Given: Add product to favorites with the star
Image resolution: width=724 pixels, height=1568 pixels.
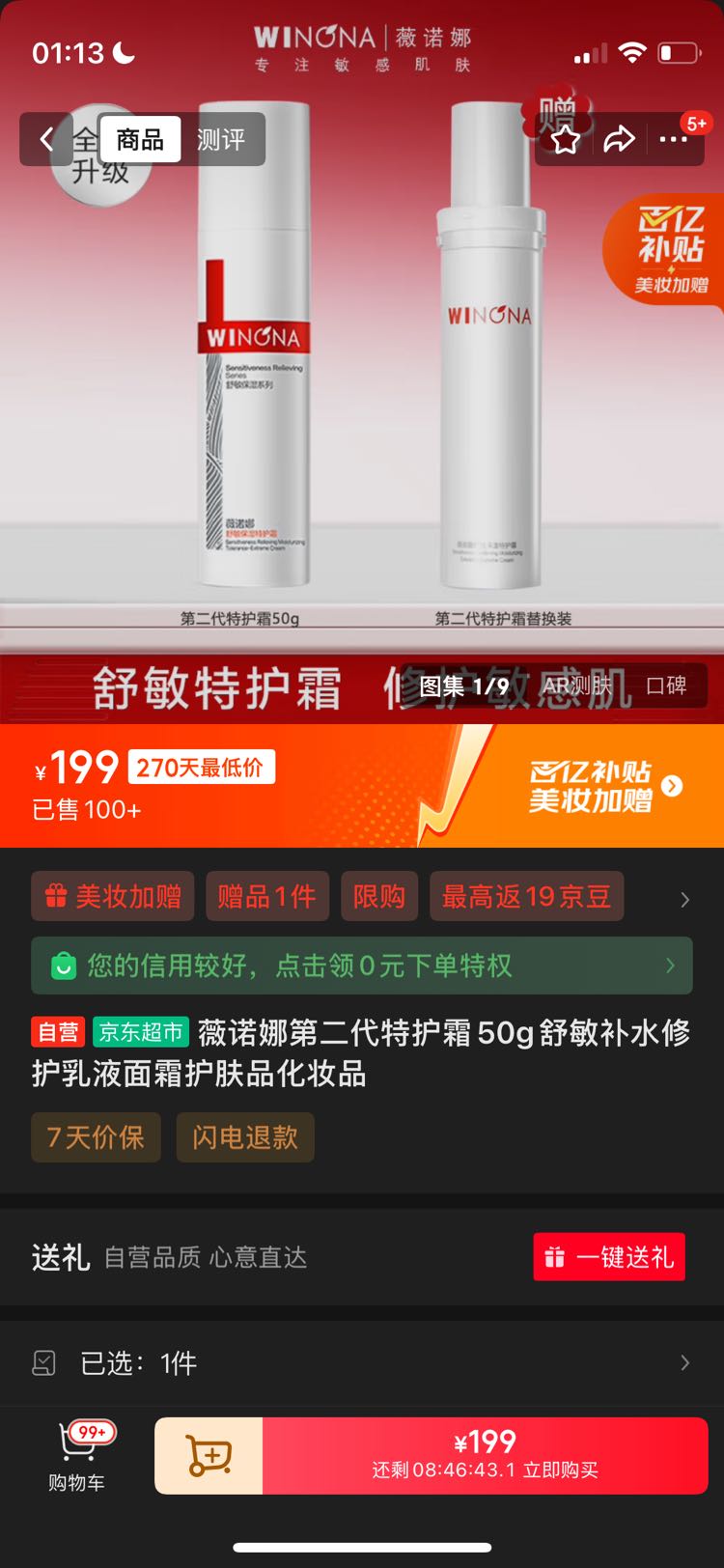Looking at the screenshot, I should pos(566,141).
